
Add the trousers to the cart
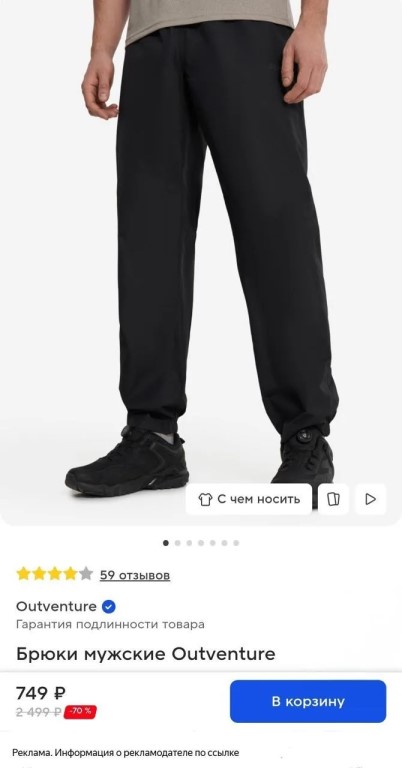click(308, 701)
